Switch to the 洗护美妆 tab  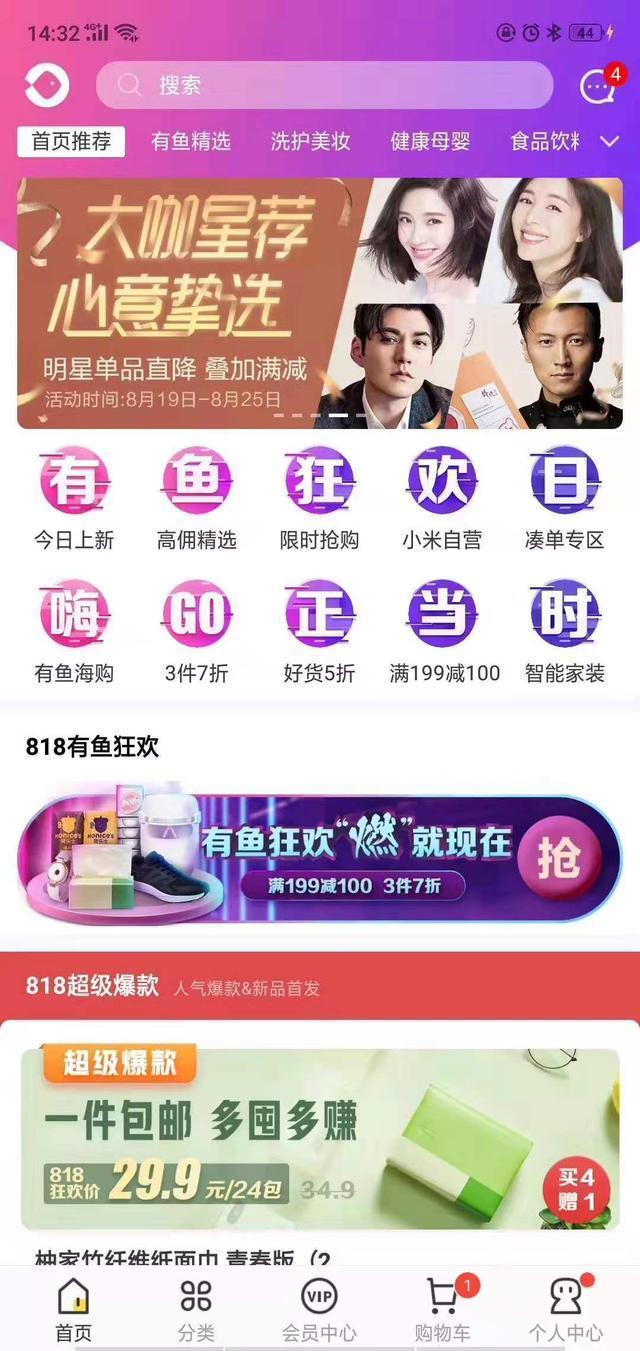coord(310,141)
